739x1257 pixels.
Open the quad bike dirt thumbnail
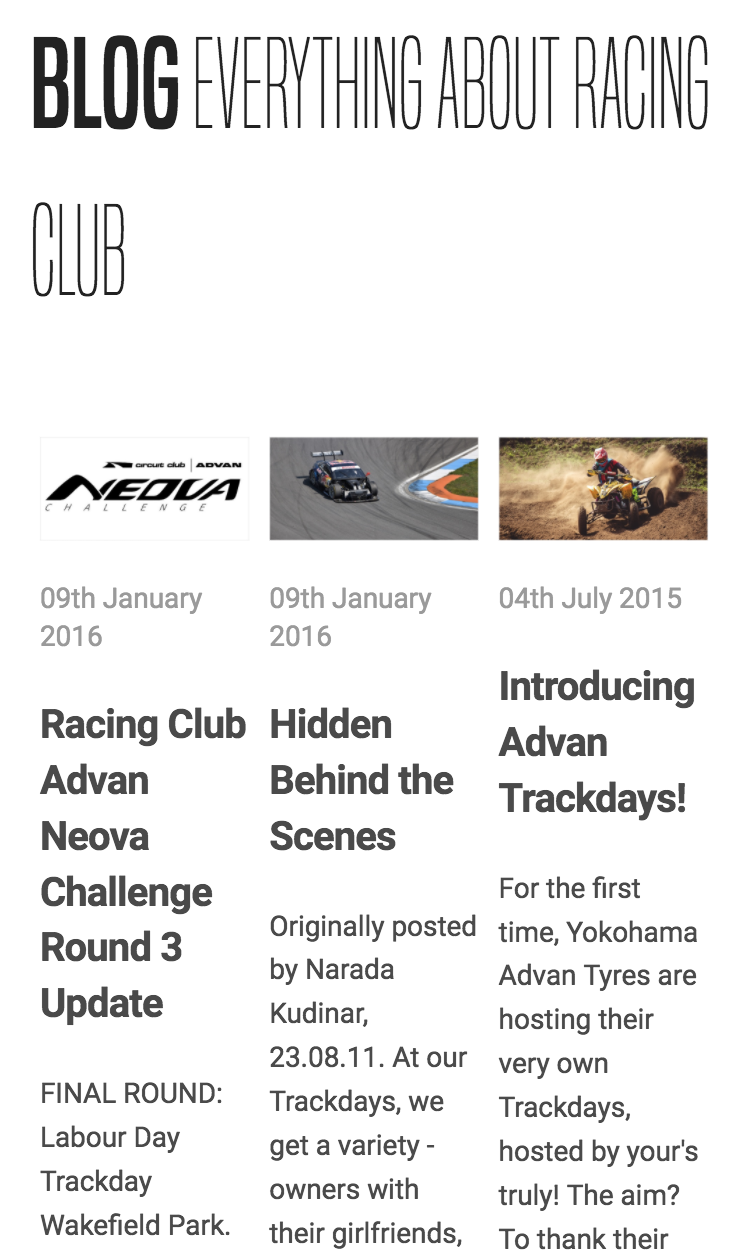[x=603, y=488]
